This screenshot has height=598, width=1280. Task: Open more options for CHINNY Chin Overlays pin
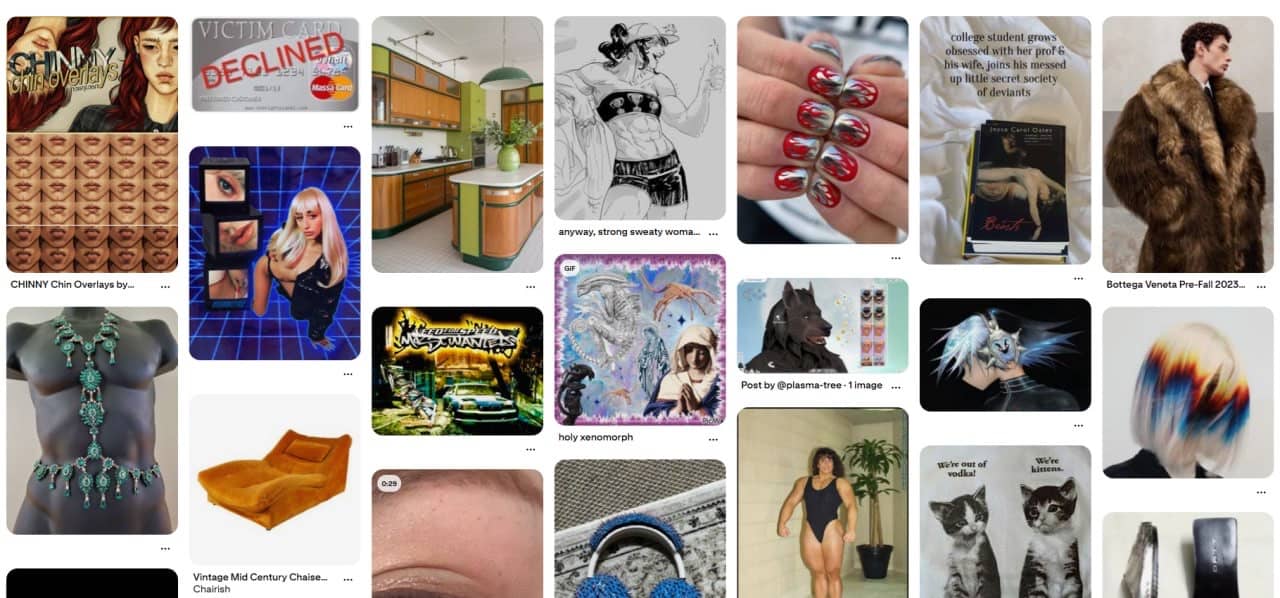(x=165, y=286)
